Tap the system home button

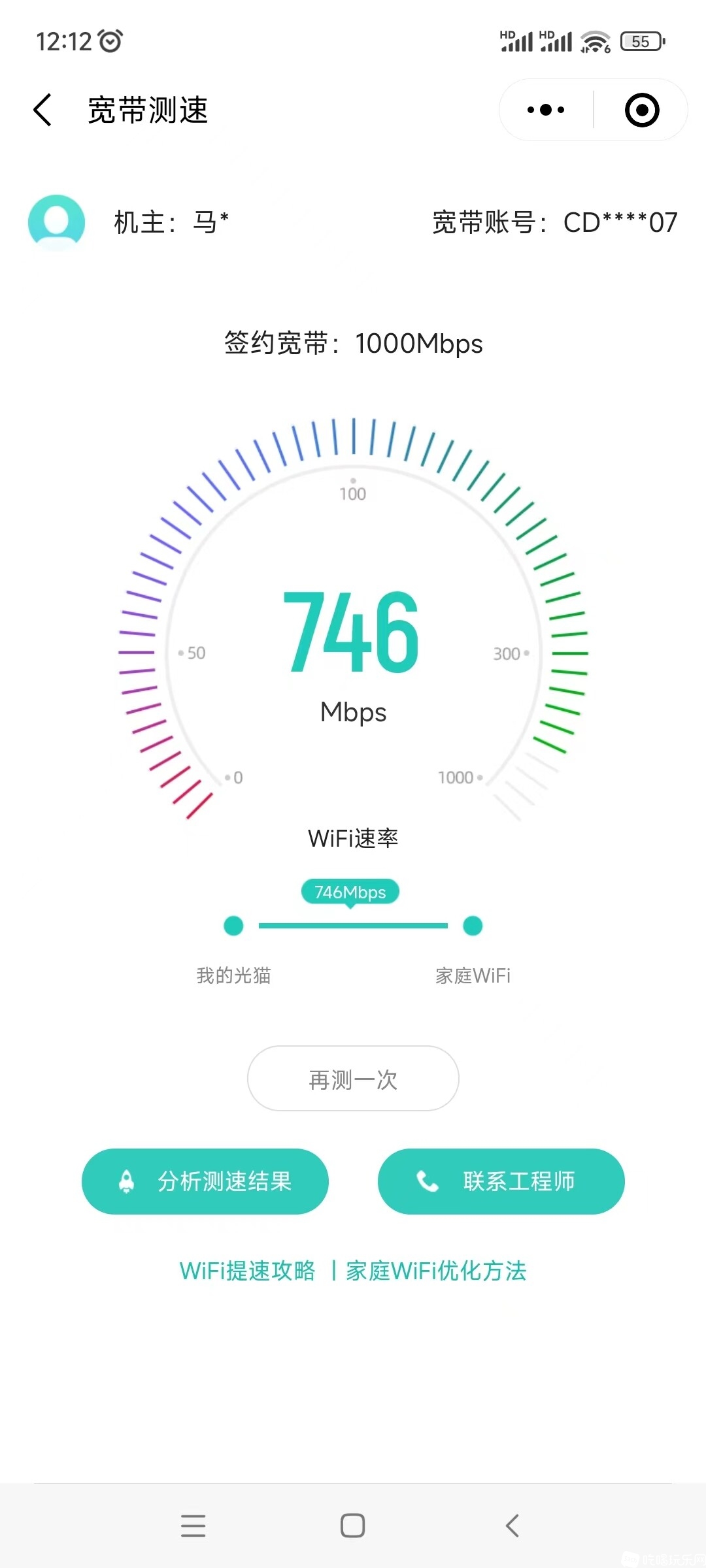click(353, 1526)
